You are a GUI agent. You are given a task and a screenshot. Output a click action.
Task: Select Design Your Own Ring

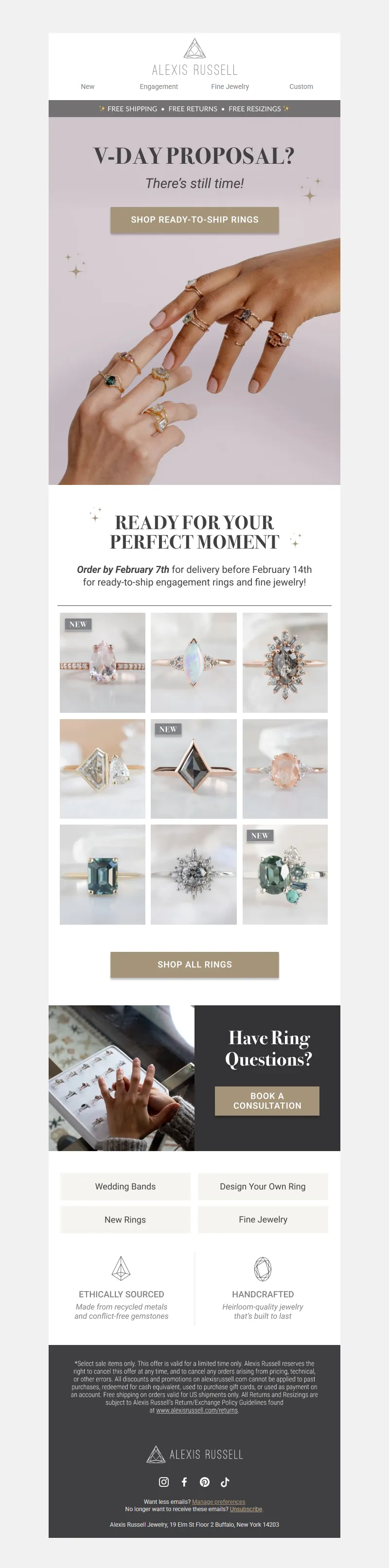coord(263,1187)
